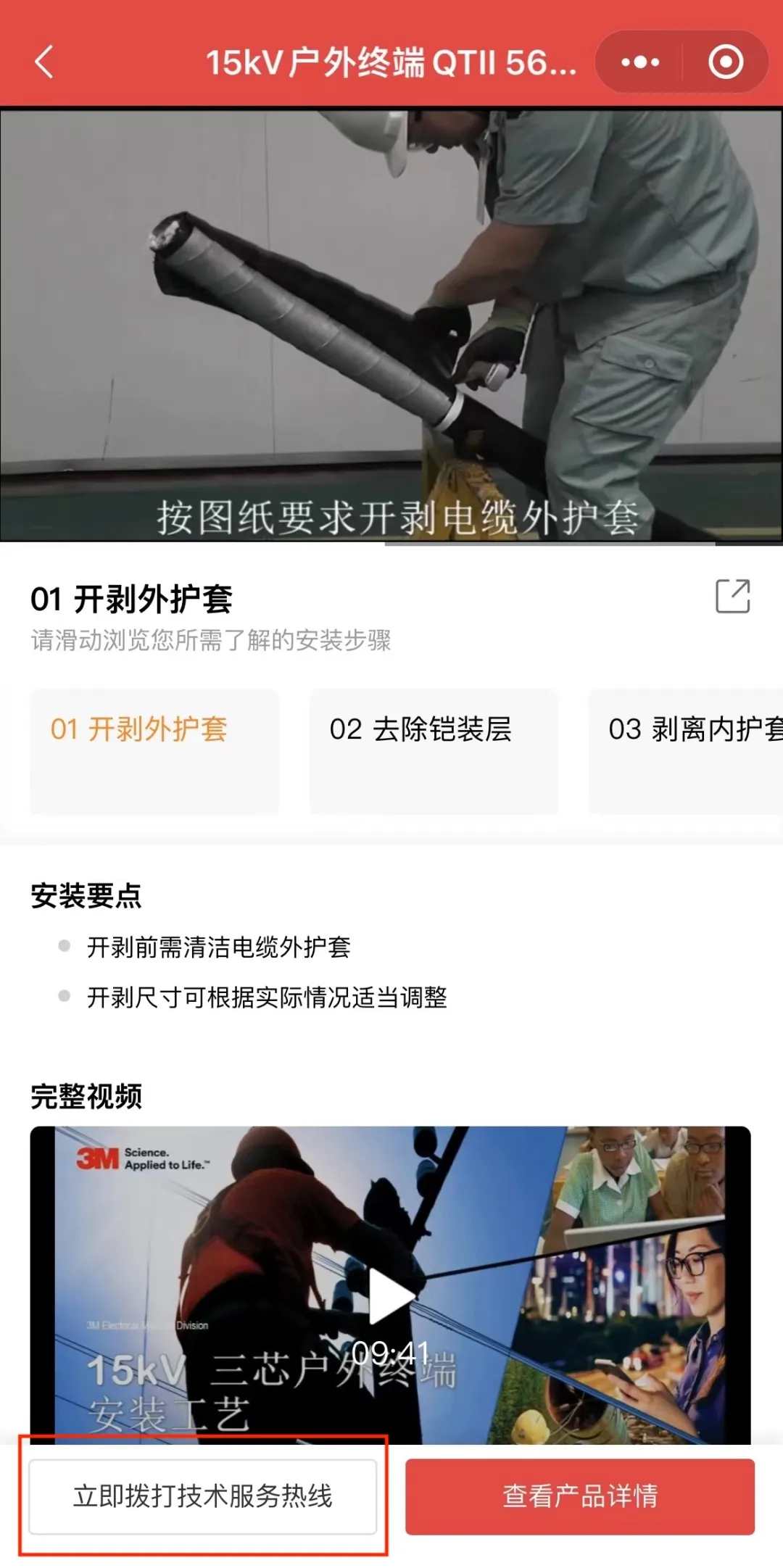
Task: Tap the top step video showing cable stripping
Action: (391, 325)
